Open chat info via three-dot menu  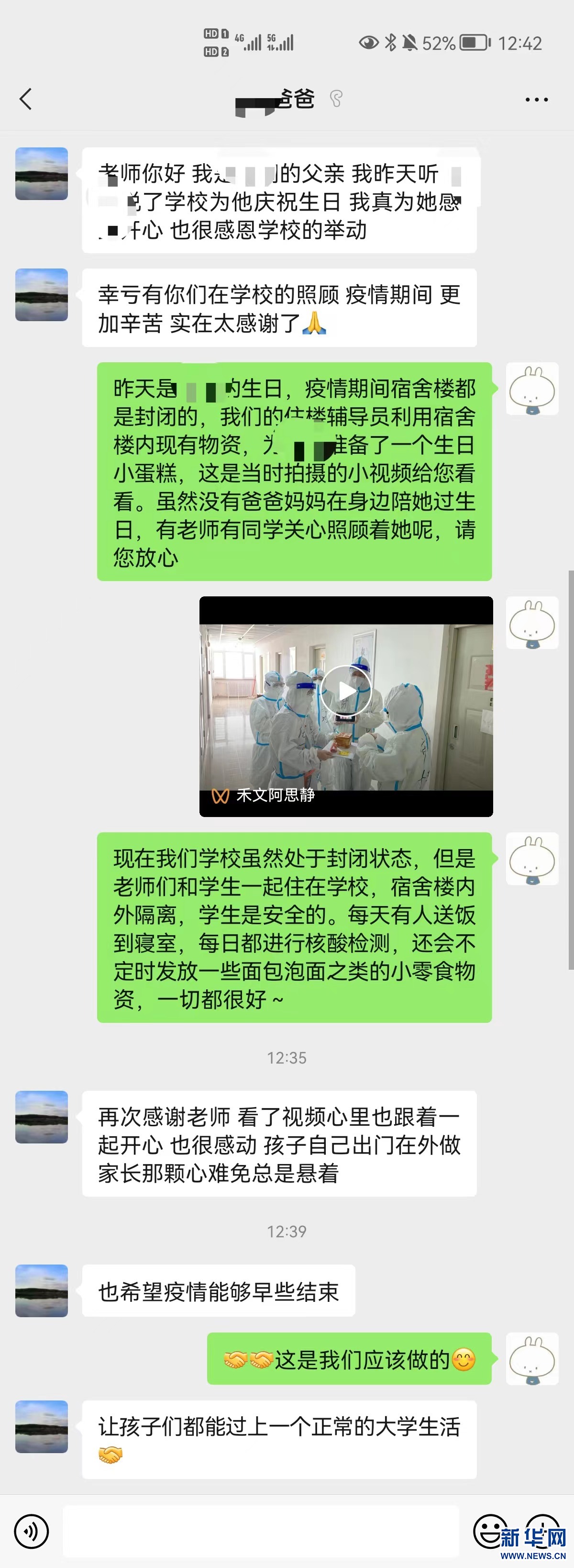[536, 99]
